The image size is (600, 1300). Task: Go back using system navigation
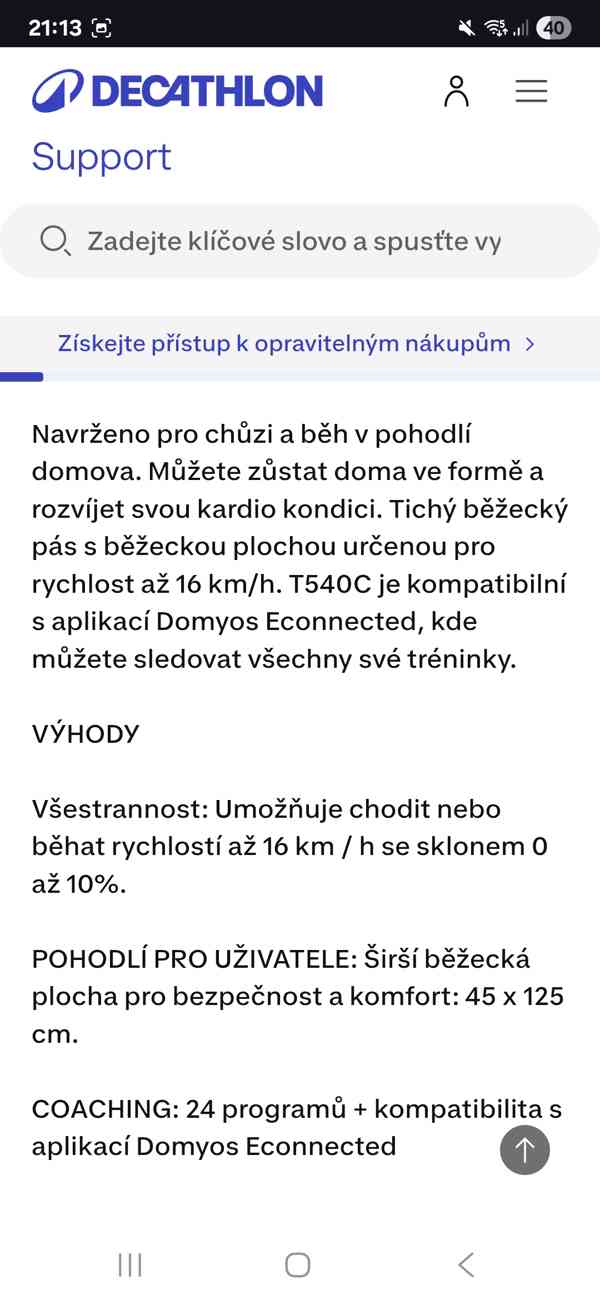click(466, 1264)
